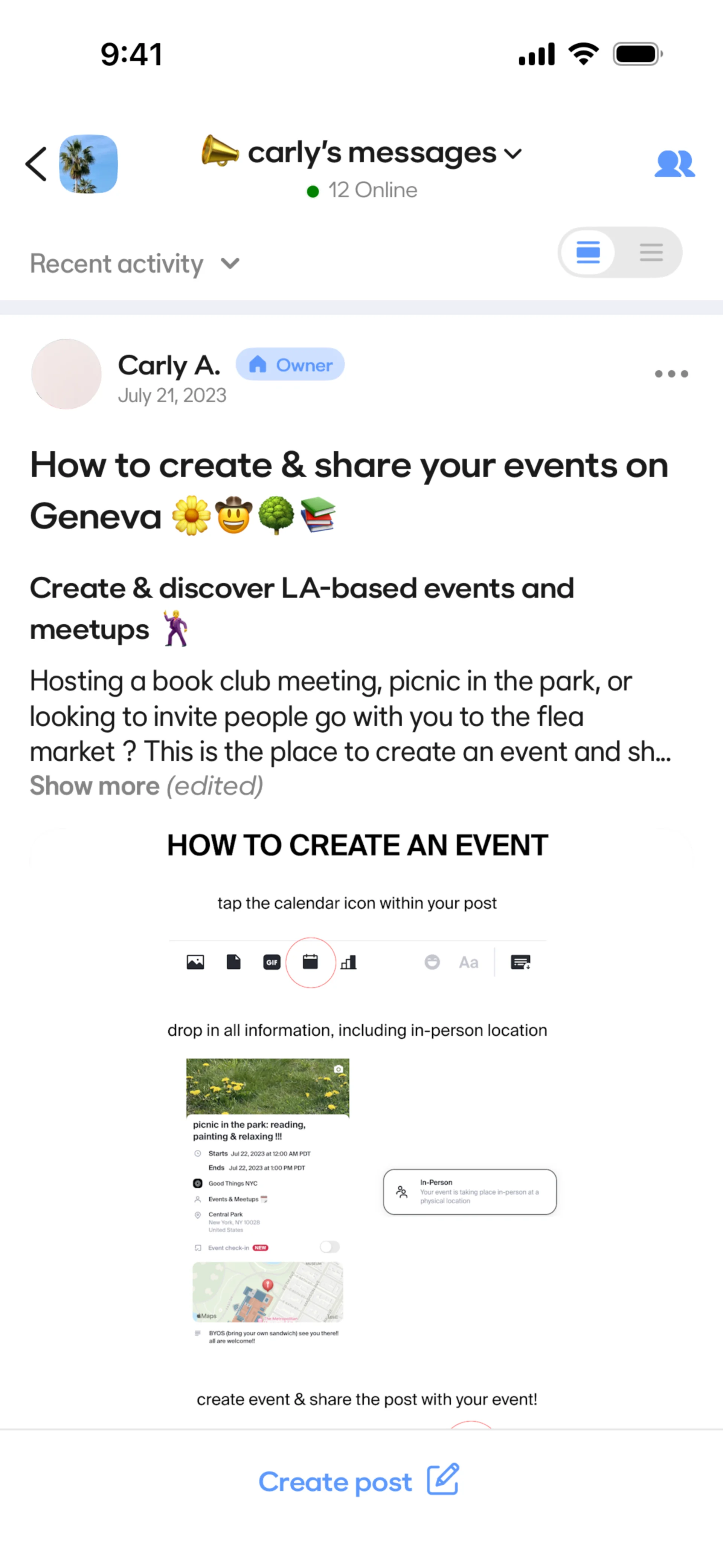Open the post's three-dot options menu

click(x=671, y=374)
